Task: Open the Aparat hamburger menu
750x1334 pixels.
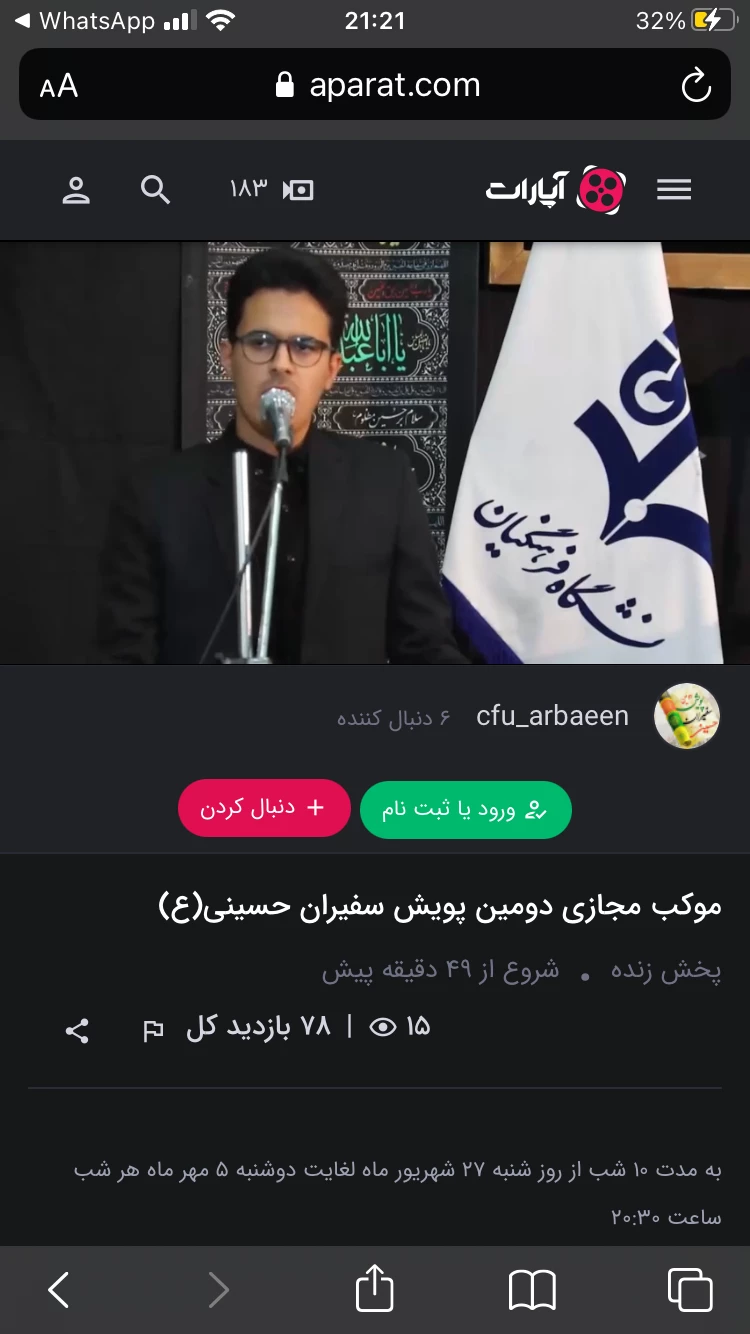Action: point(673,190)
